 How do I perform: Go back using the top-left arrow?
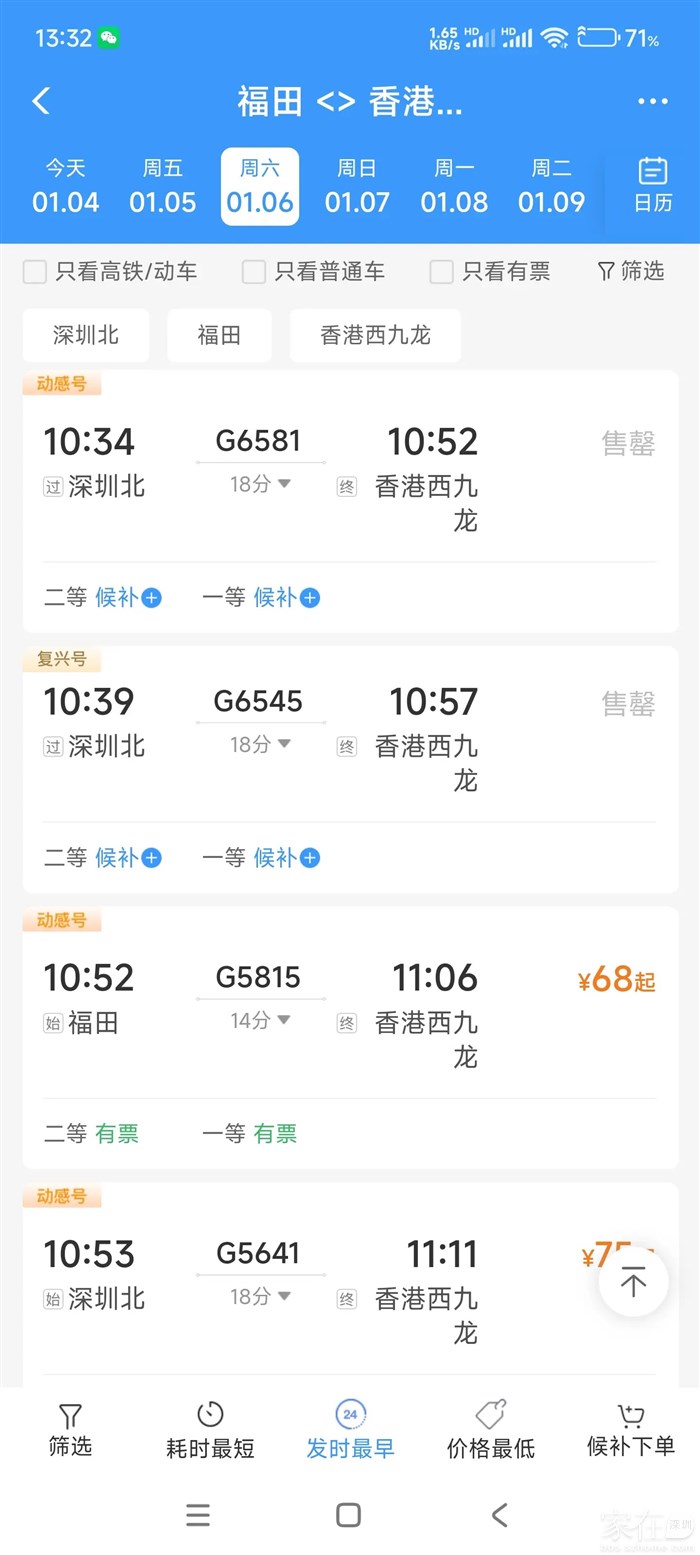(41, 101)
